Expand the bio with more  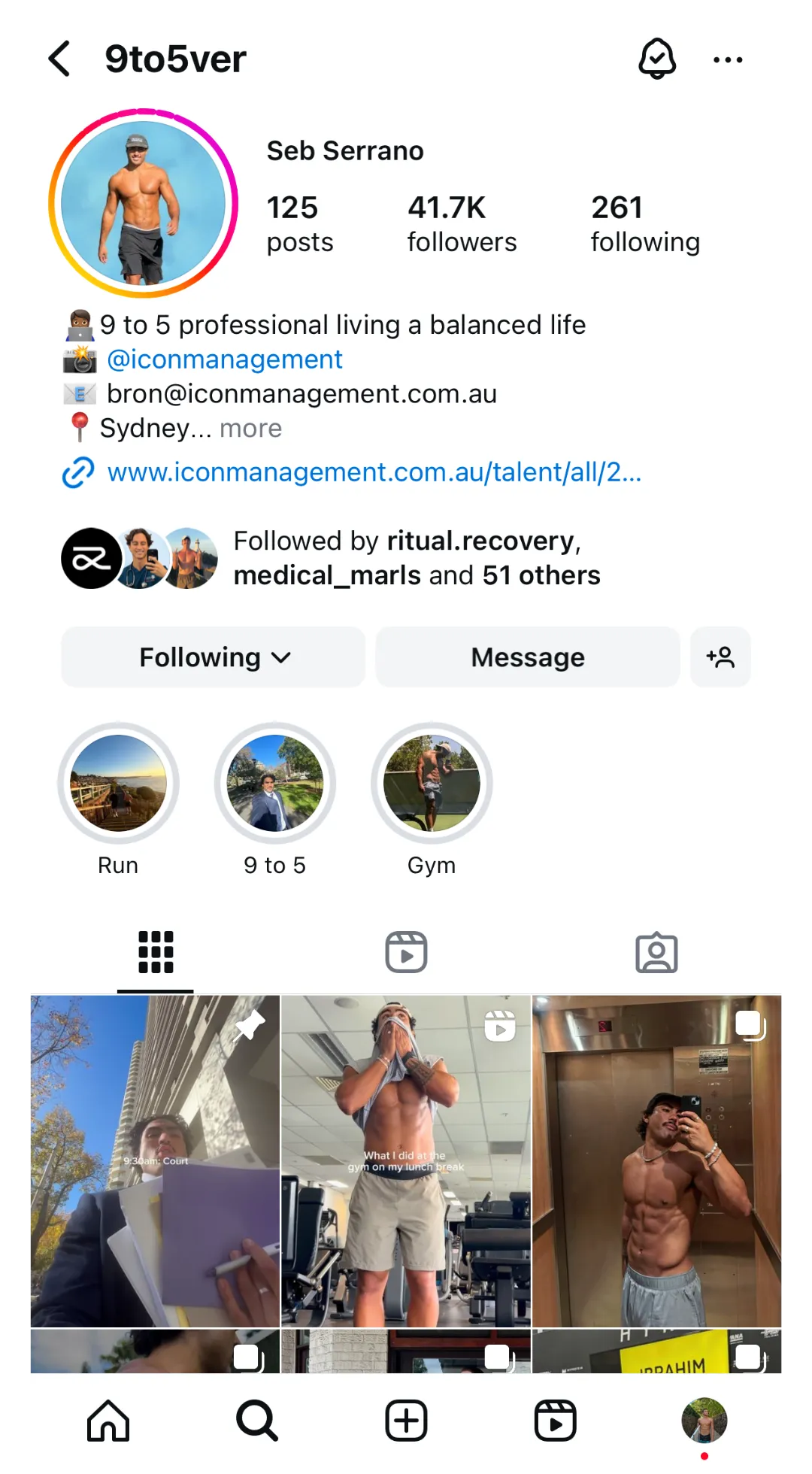click(x=250, y=428)
